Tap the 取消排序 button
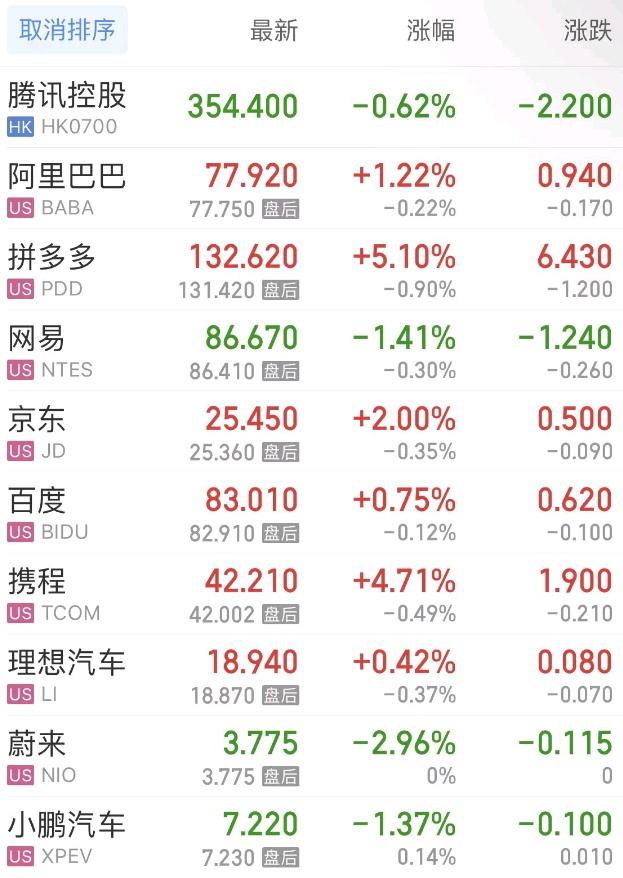Viewport: 623px width, 878px height. [x=67, y=31]
